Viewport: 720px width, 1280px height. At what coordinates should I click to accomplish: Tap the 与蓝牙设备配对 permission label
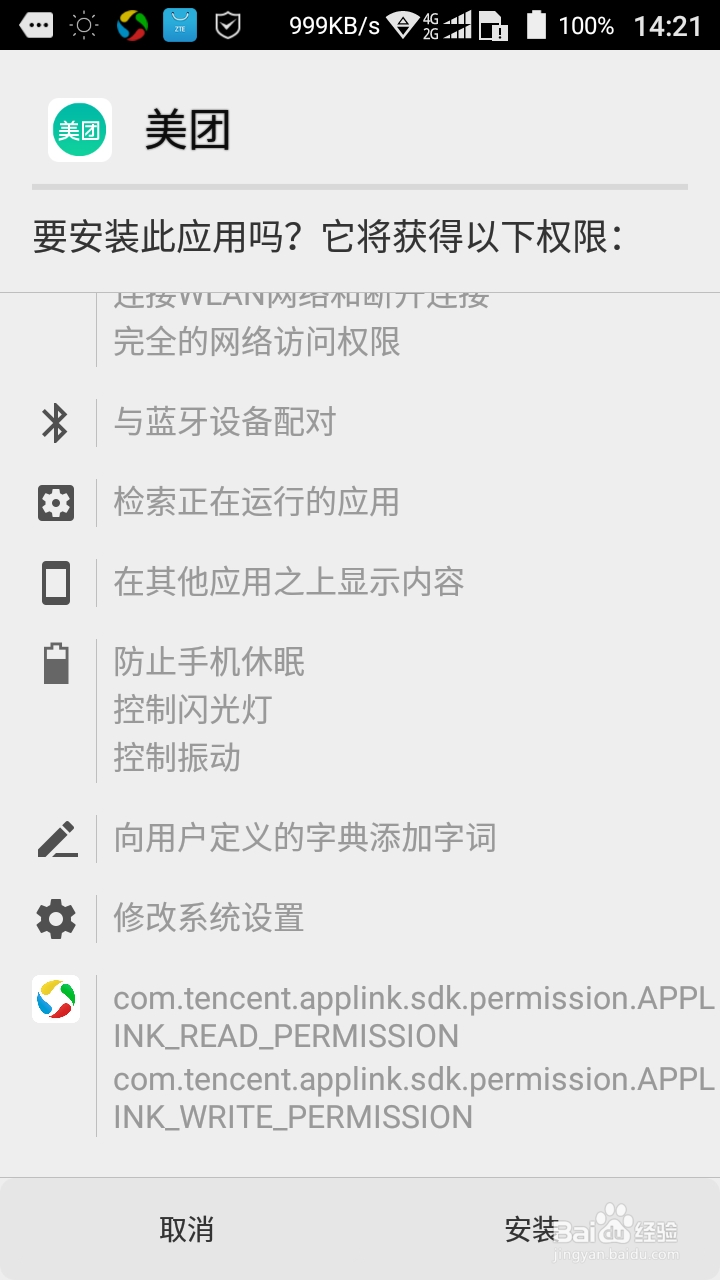click(224, 423)
